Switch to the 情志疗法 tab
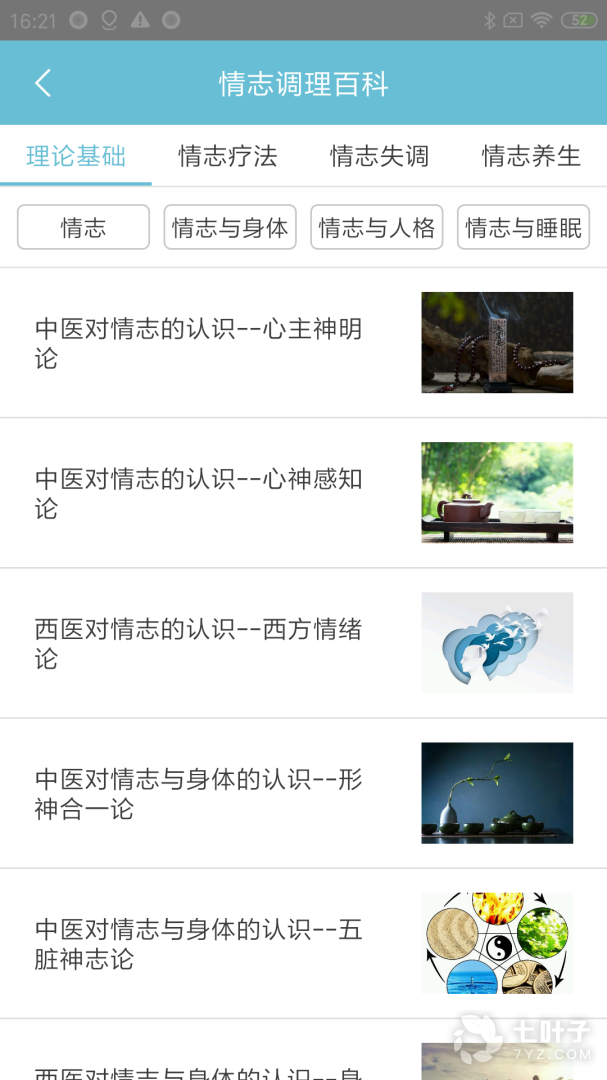The image size is (607, 1080). click(x=227, y=156)
